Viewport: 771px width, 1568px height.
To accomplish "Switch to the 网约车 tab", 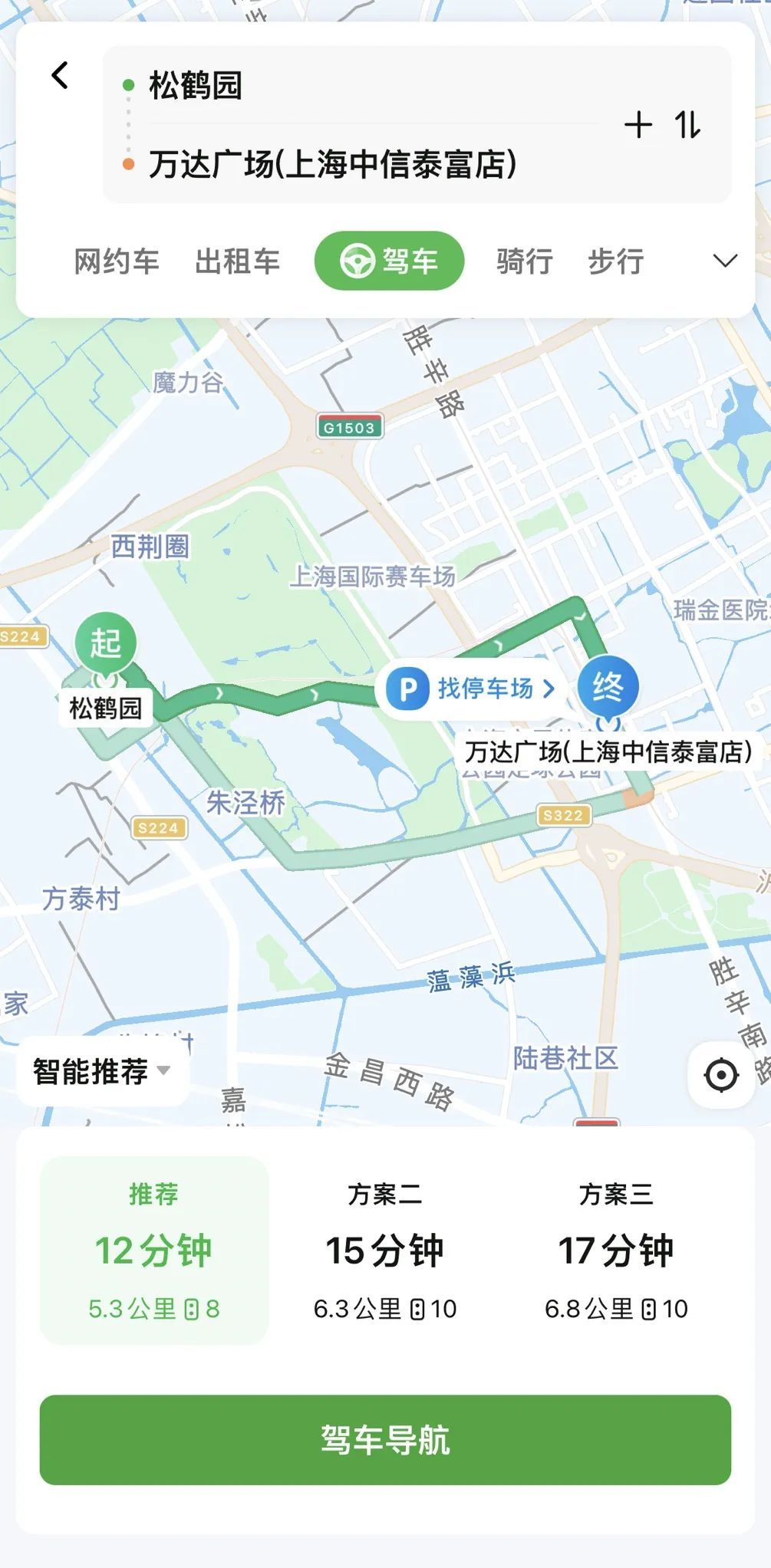I will (117, 261).
